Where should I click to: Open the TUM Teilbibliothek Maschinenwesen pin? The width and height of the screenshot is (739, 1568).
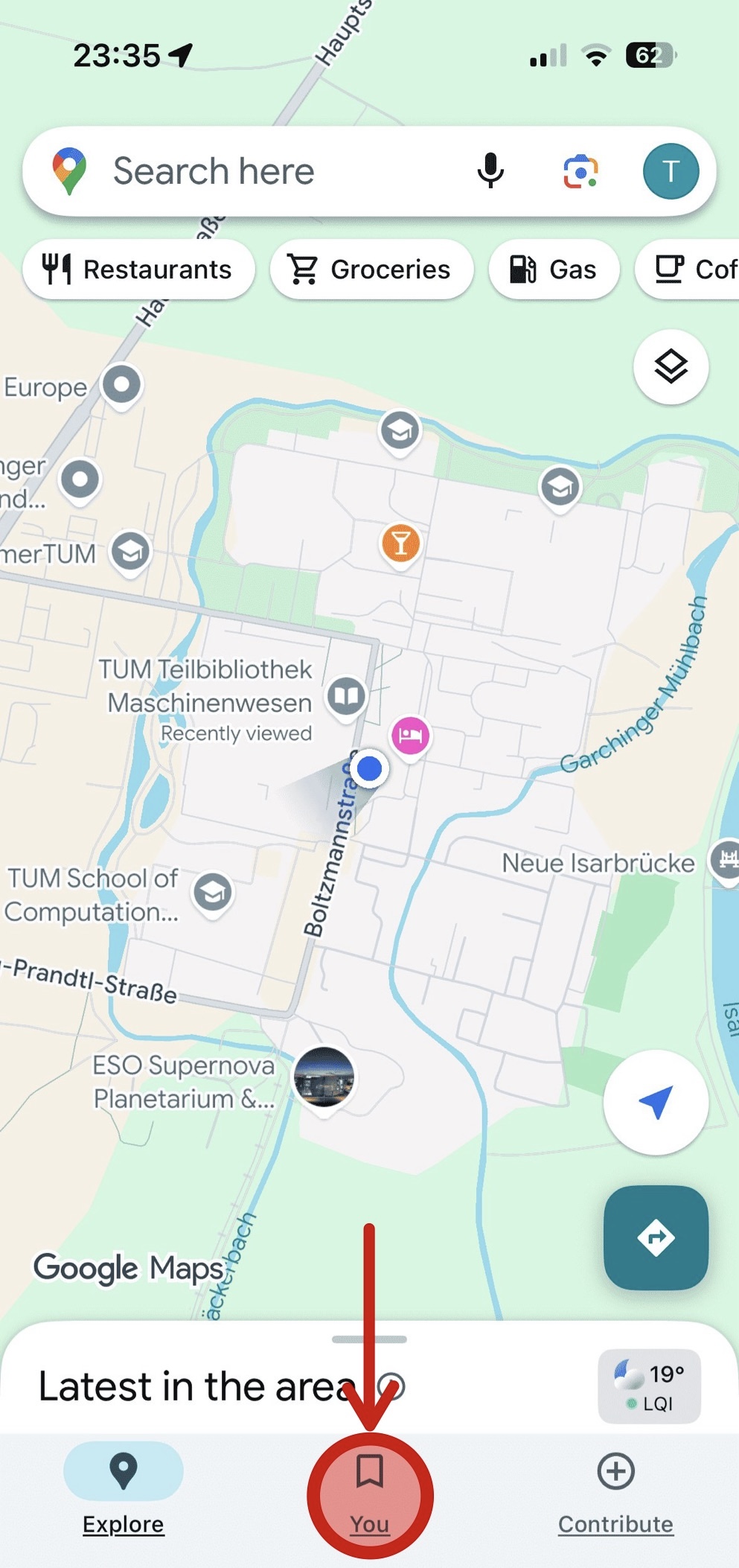[346, 696]
